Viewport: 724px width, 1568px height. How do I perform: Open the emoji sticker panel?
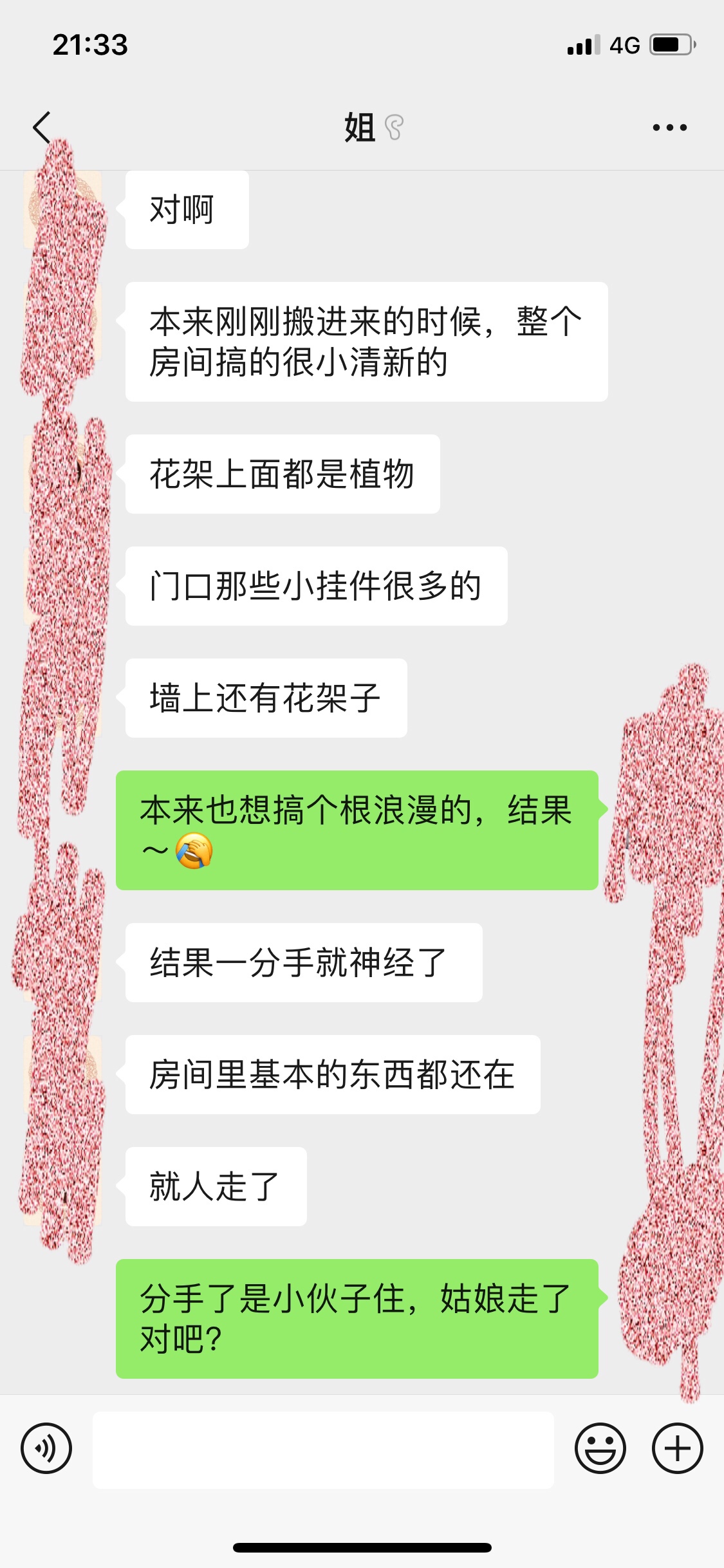tap(600, 1449)
